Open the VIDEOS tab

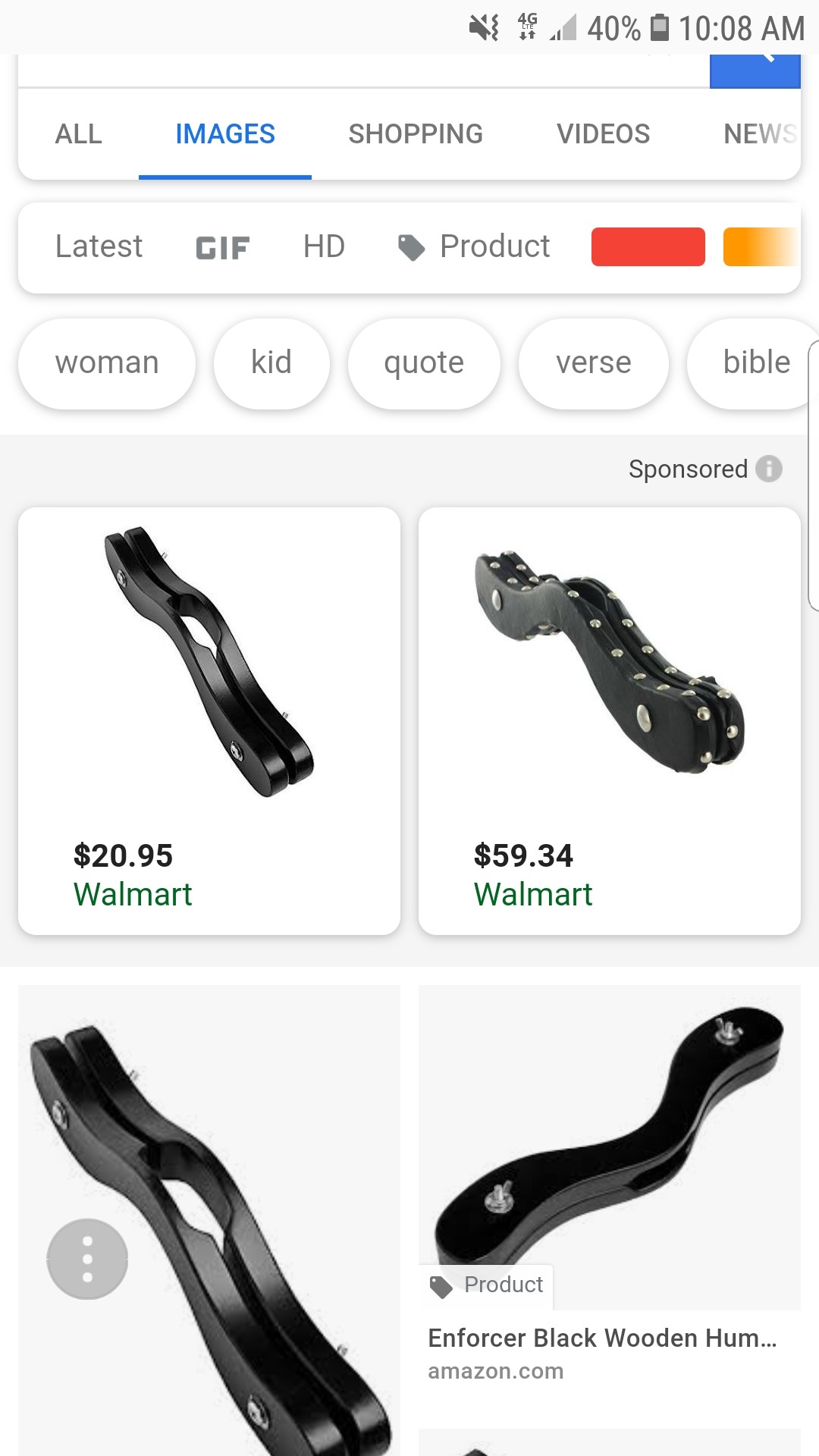click(x=603, y=134)
